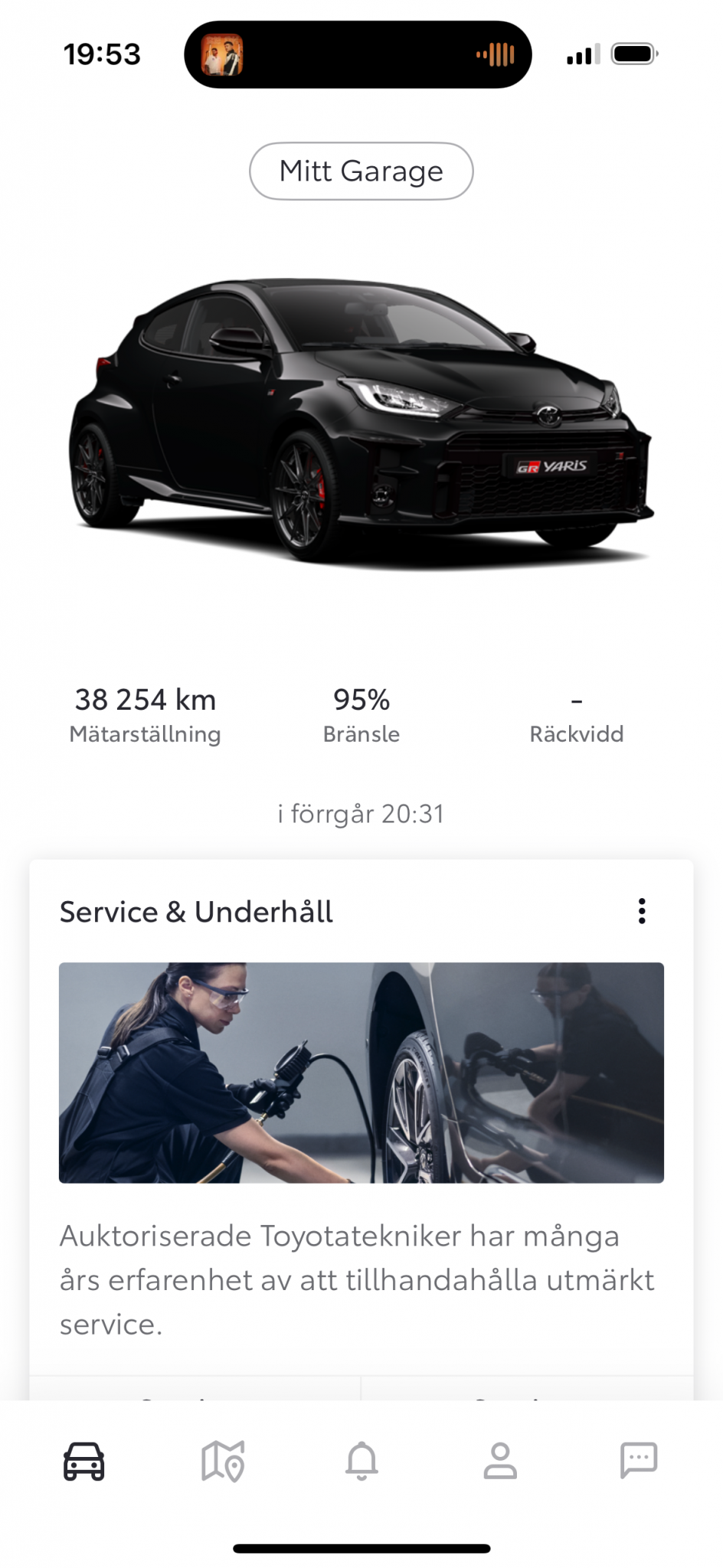723x1568 pixels.
Task: Switch to the map location tab
Action: point(222,1461)
